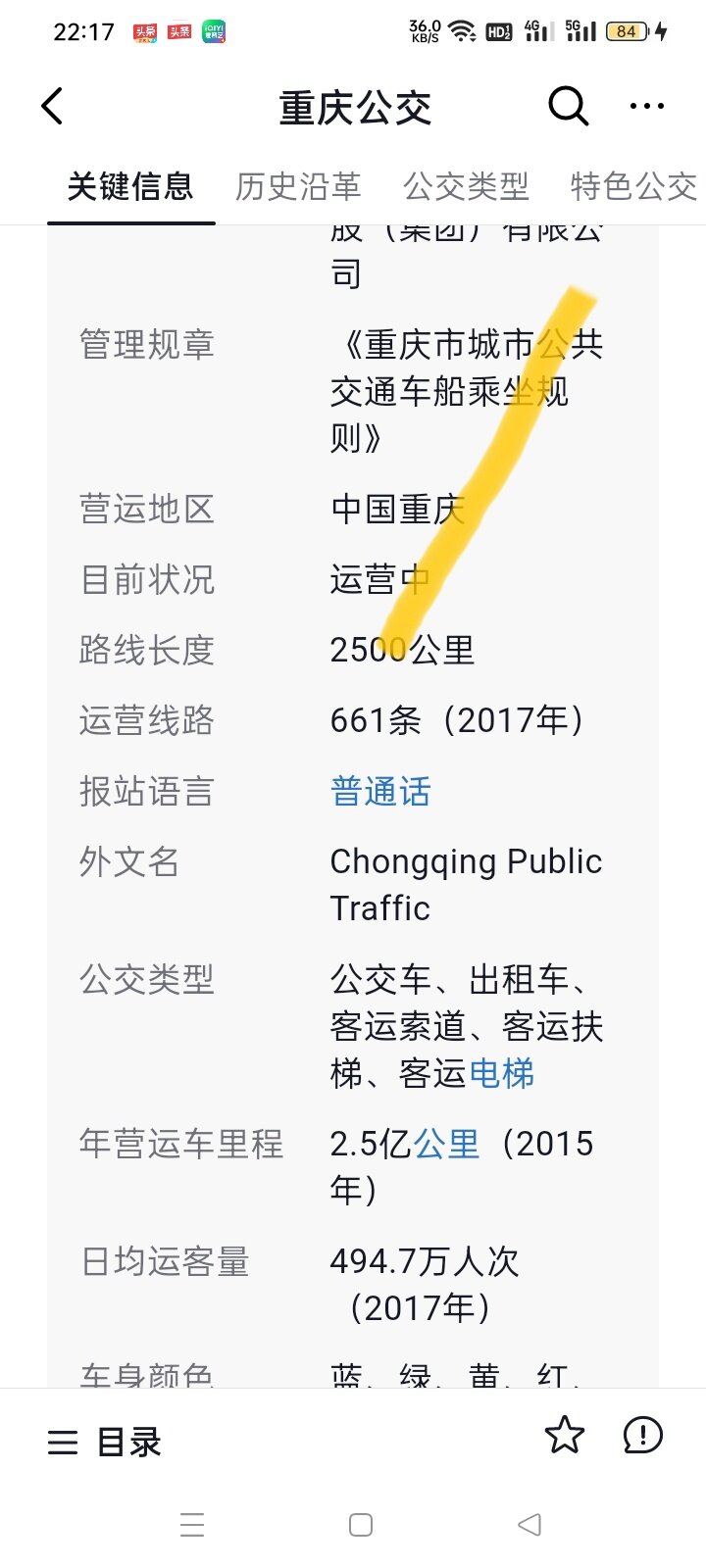
Task: Report an issue via the exclamation bubble
Action: point(643,1436)
